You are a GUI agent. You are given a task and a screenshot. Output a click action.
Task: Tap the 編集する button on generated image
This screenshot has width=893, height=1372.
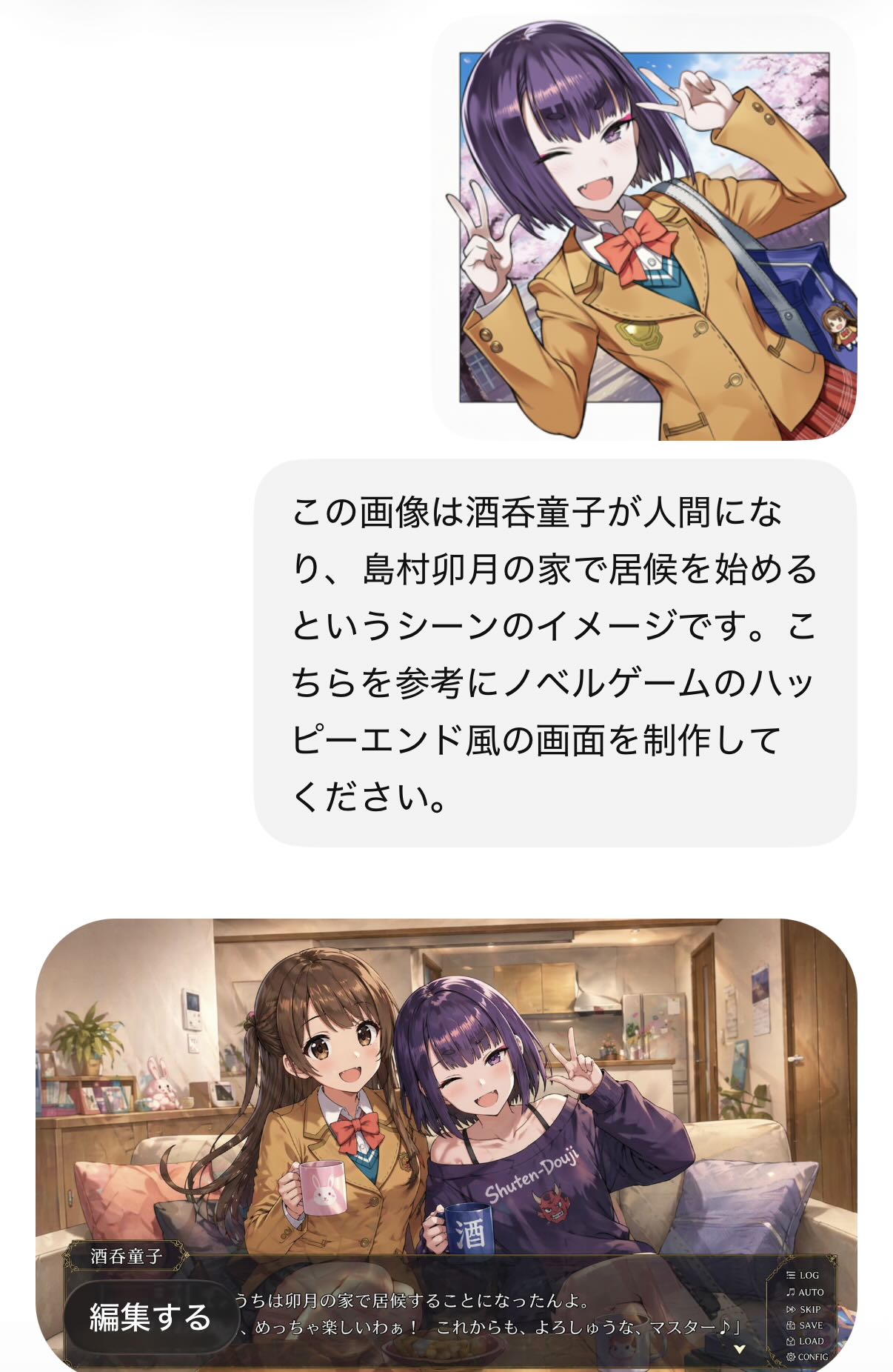coord(150,1318)
